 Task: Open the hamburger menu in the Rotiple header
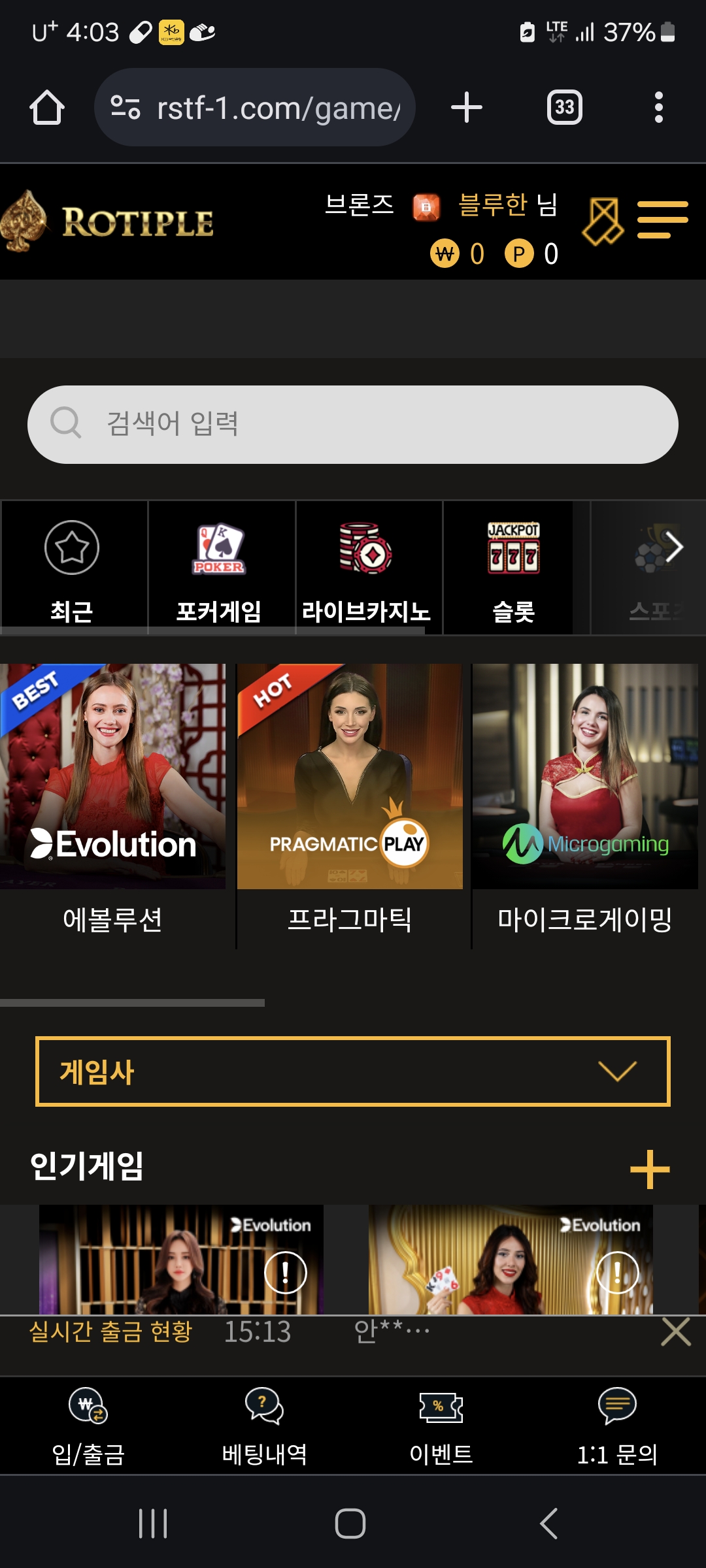point(662,220)
